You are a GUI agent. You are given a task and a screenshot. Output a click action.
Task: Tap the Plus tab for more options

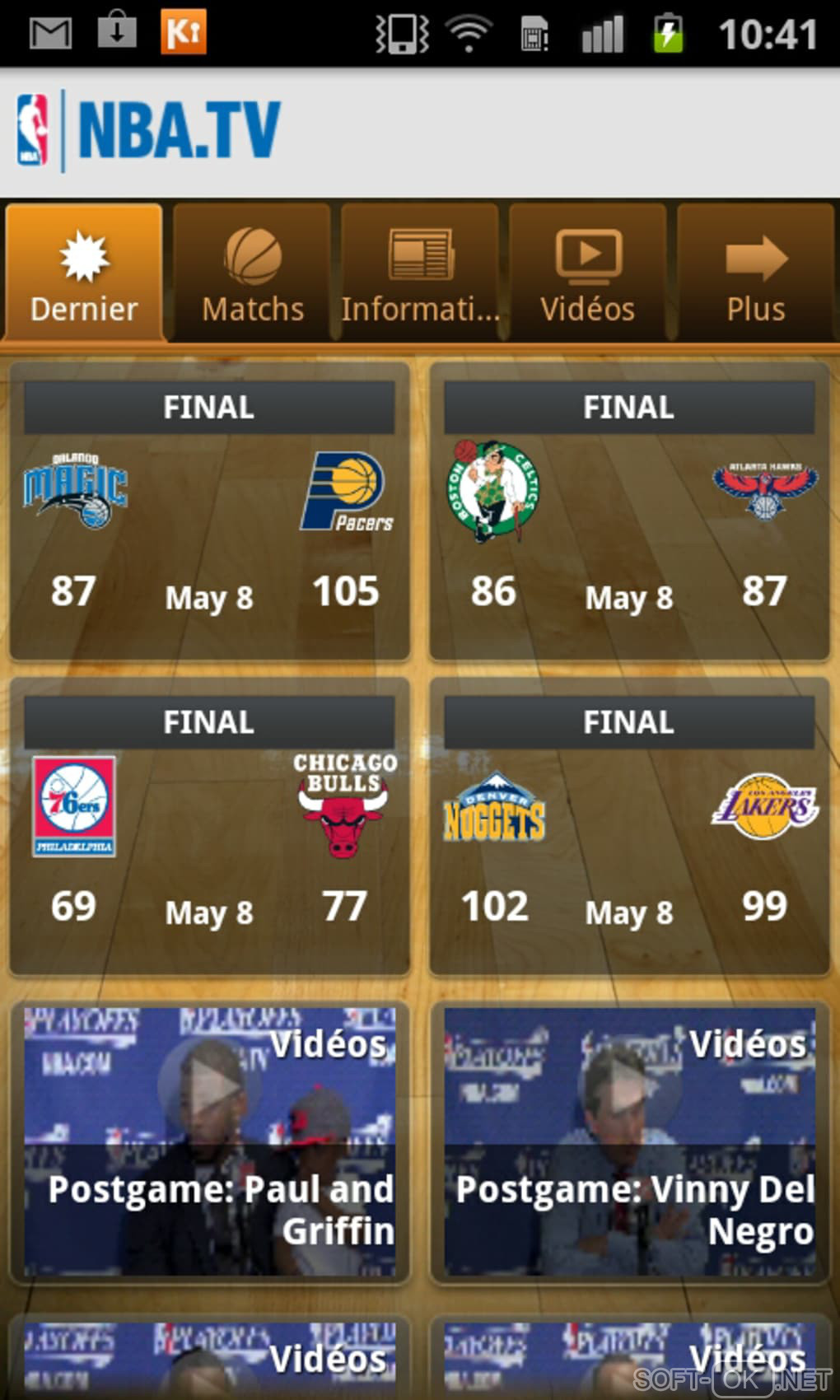[x=756, y=273]
